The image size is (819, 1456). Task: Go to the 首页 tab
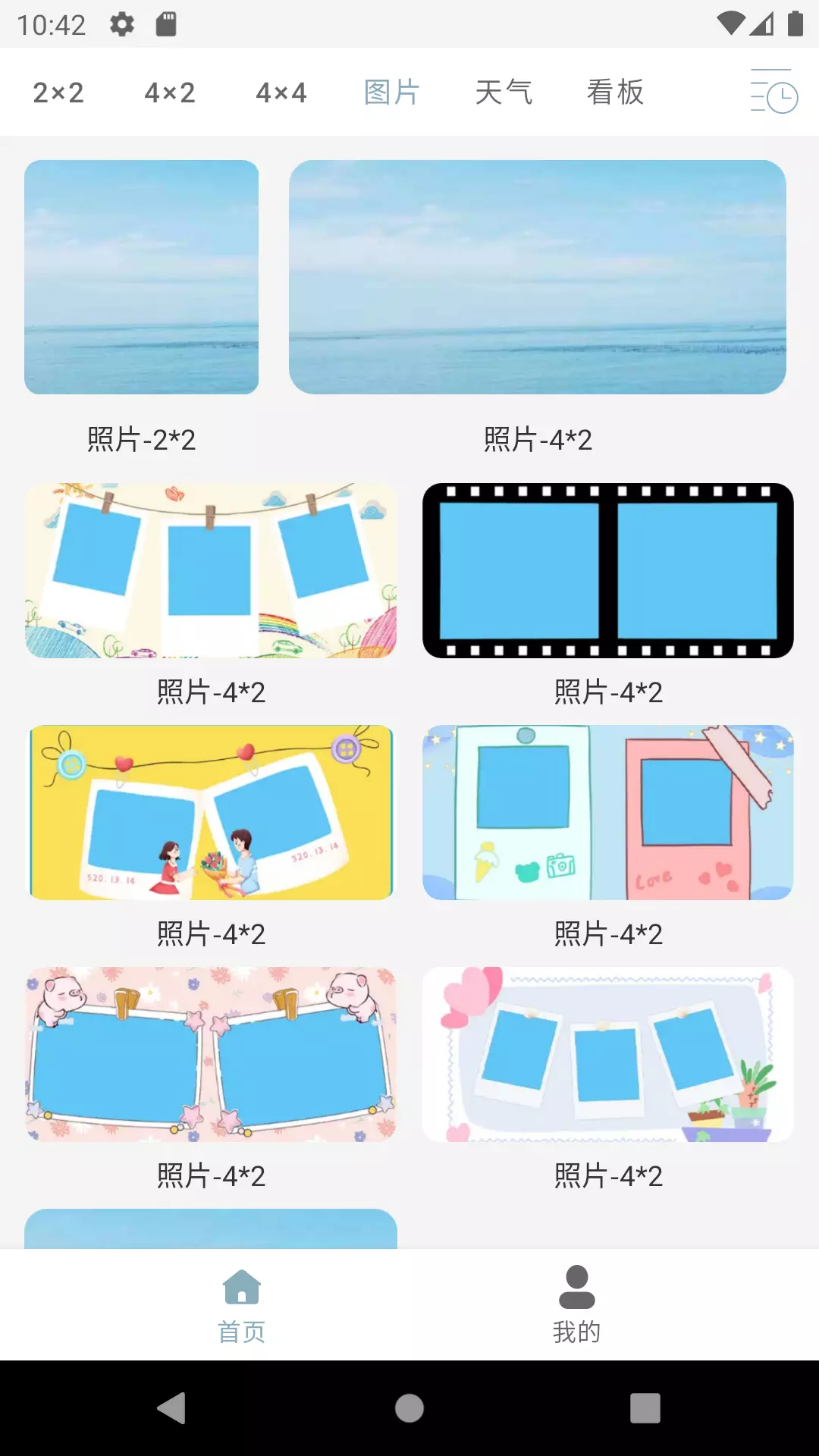242,1305
